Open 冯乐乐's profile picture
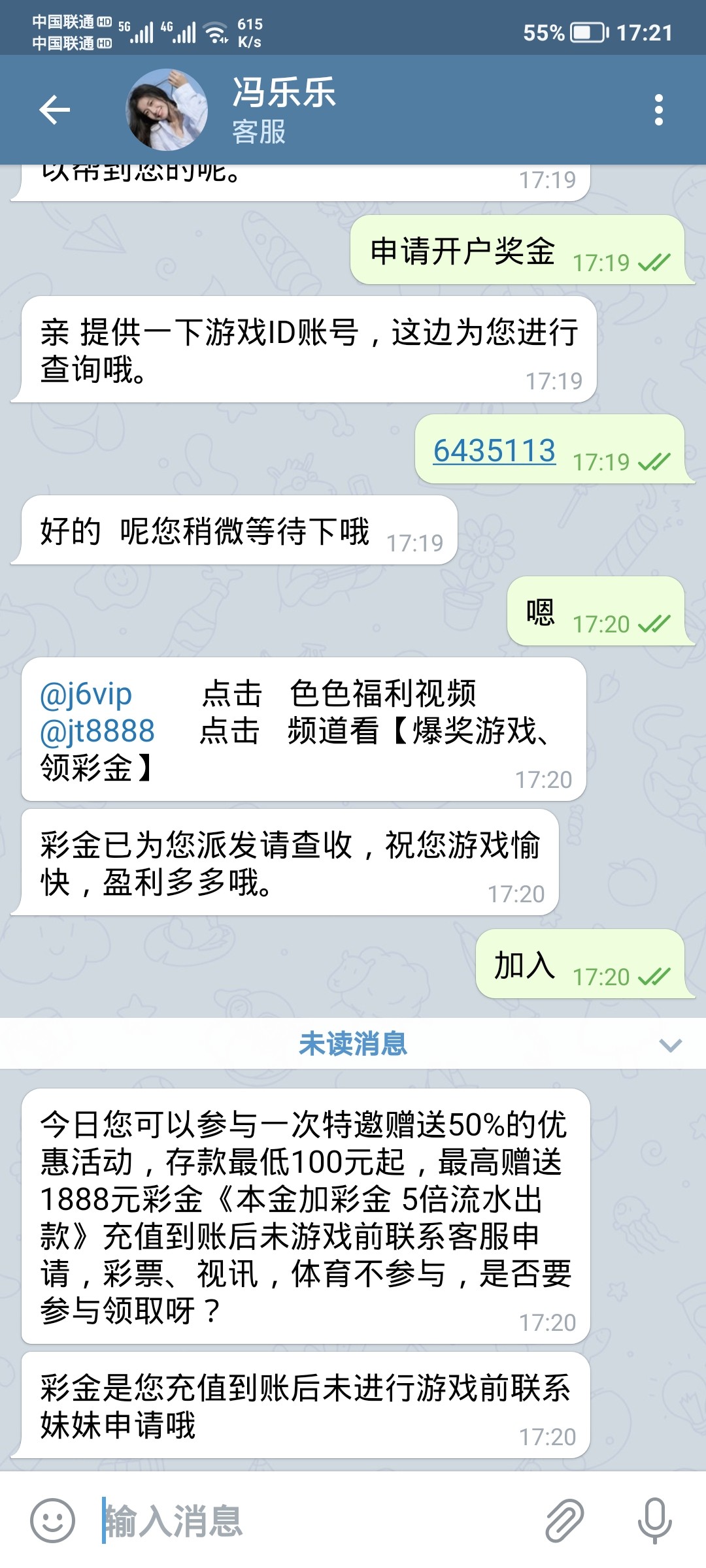The width and height of the screenshot is (706, 1568). point(167,110)
